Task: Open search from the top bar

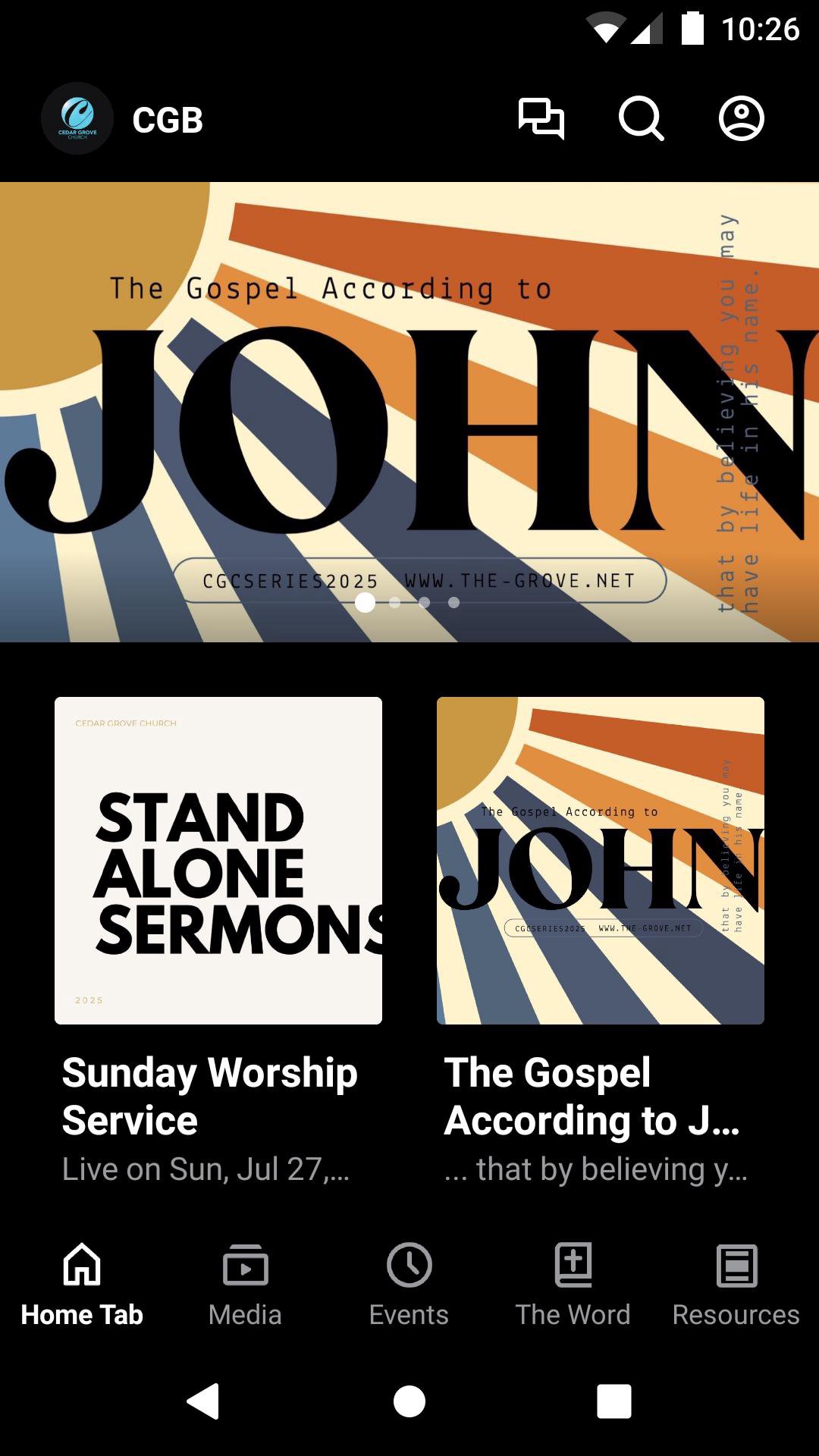Action: click(641, 119)
